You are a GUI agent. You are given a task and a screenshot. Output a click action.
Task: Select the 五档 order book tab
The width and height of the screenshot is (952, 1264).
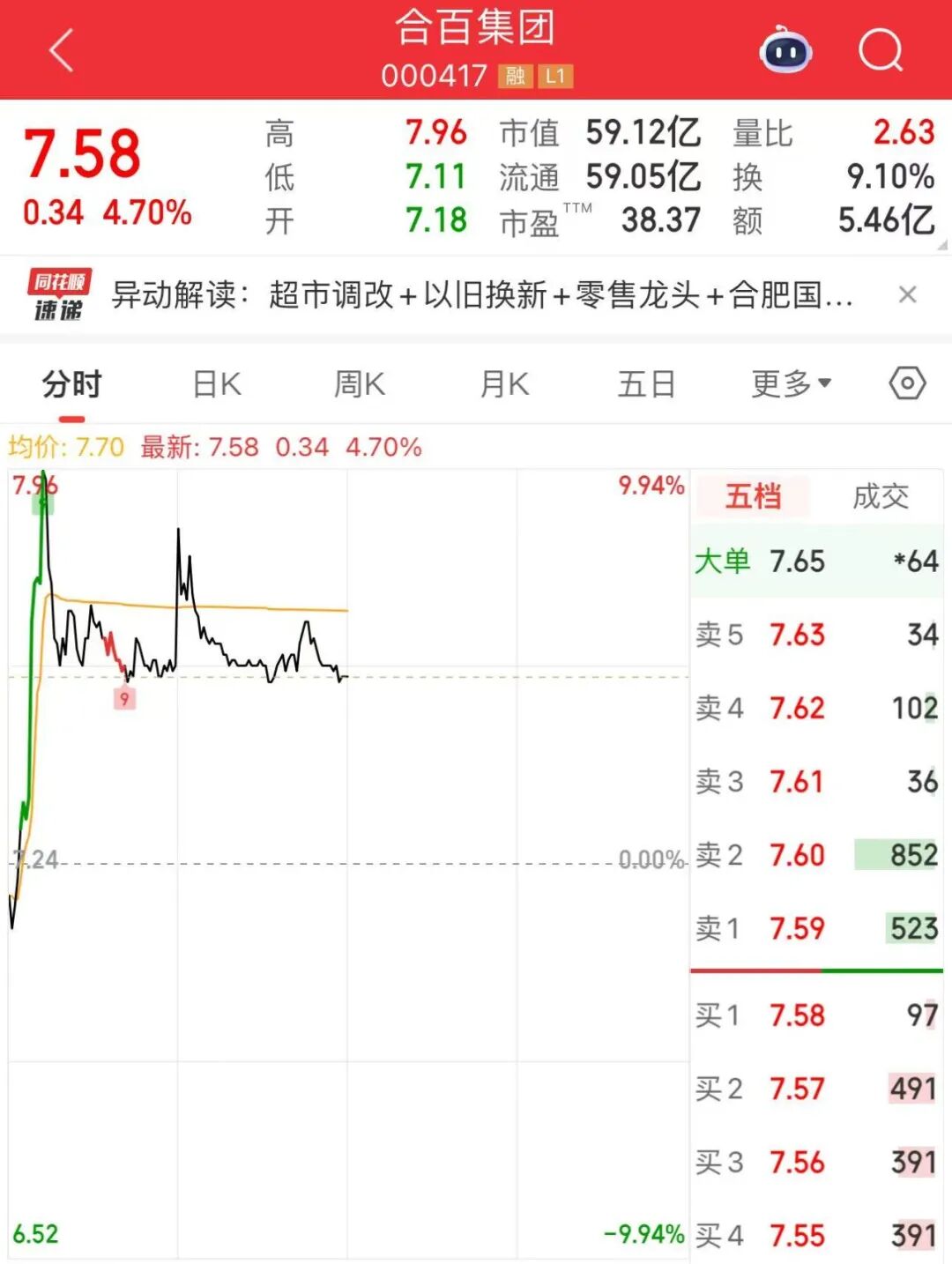click(754, 495)
